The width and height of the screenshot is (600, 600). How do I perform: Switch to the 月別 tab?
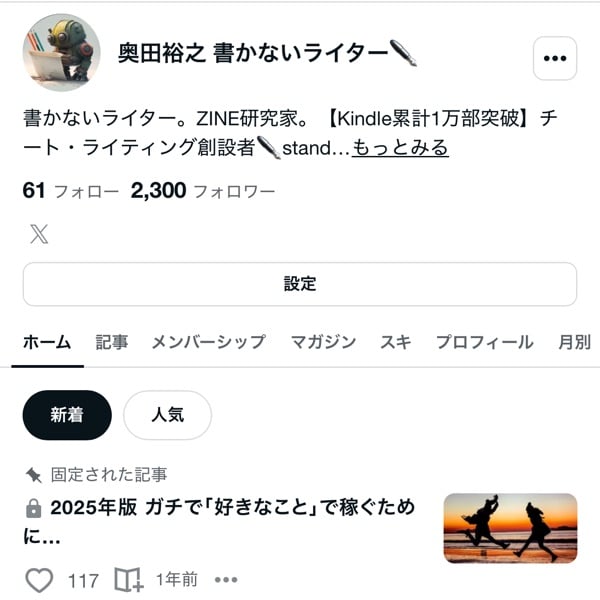(574, 342)
